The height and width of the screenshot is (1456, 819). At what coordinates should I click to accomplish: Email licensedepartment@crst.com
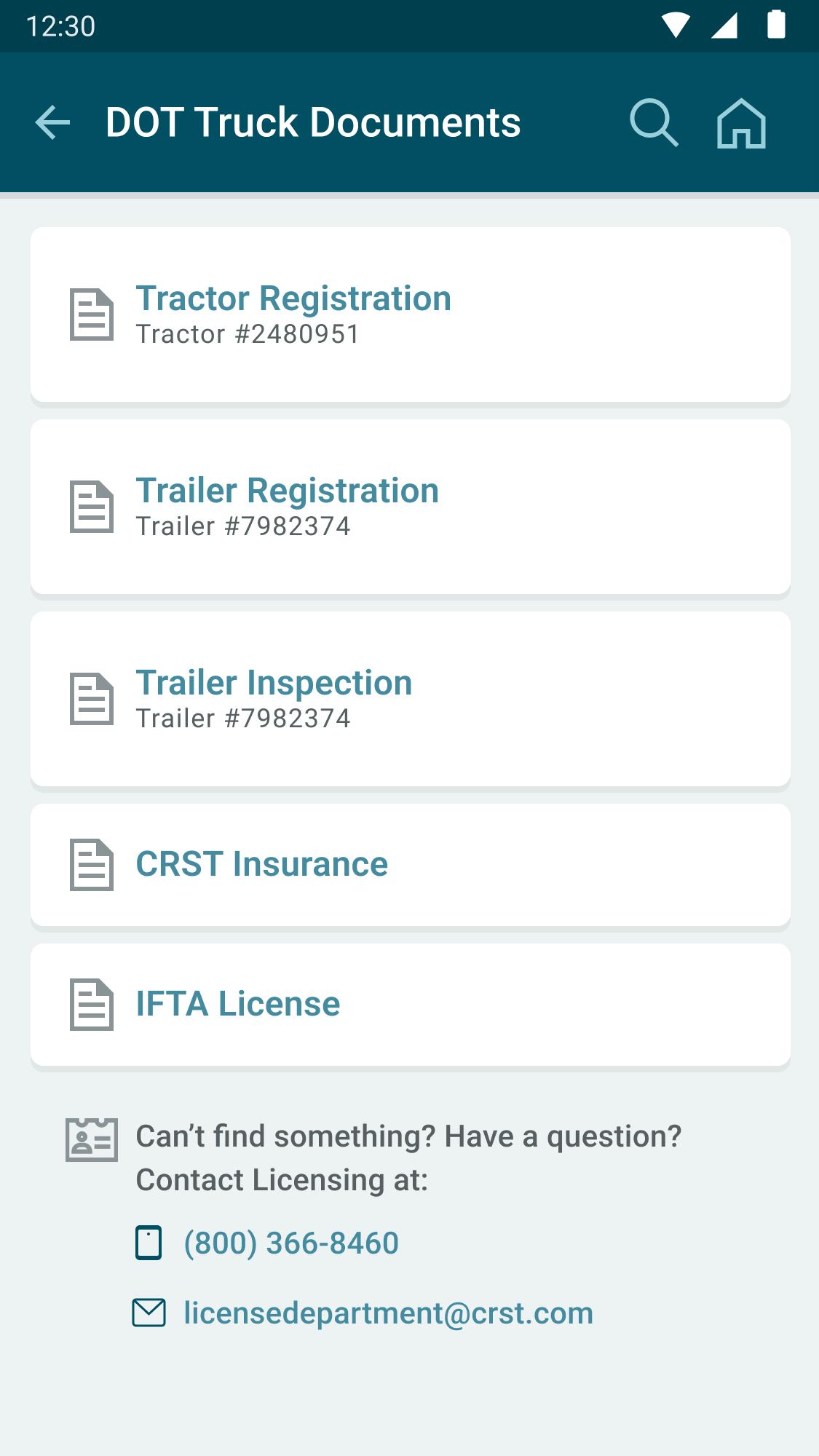pyautogui.click(x=388, y=1313)
